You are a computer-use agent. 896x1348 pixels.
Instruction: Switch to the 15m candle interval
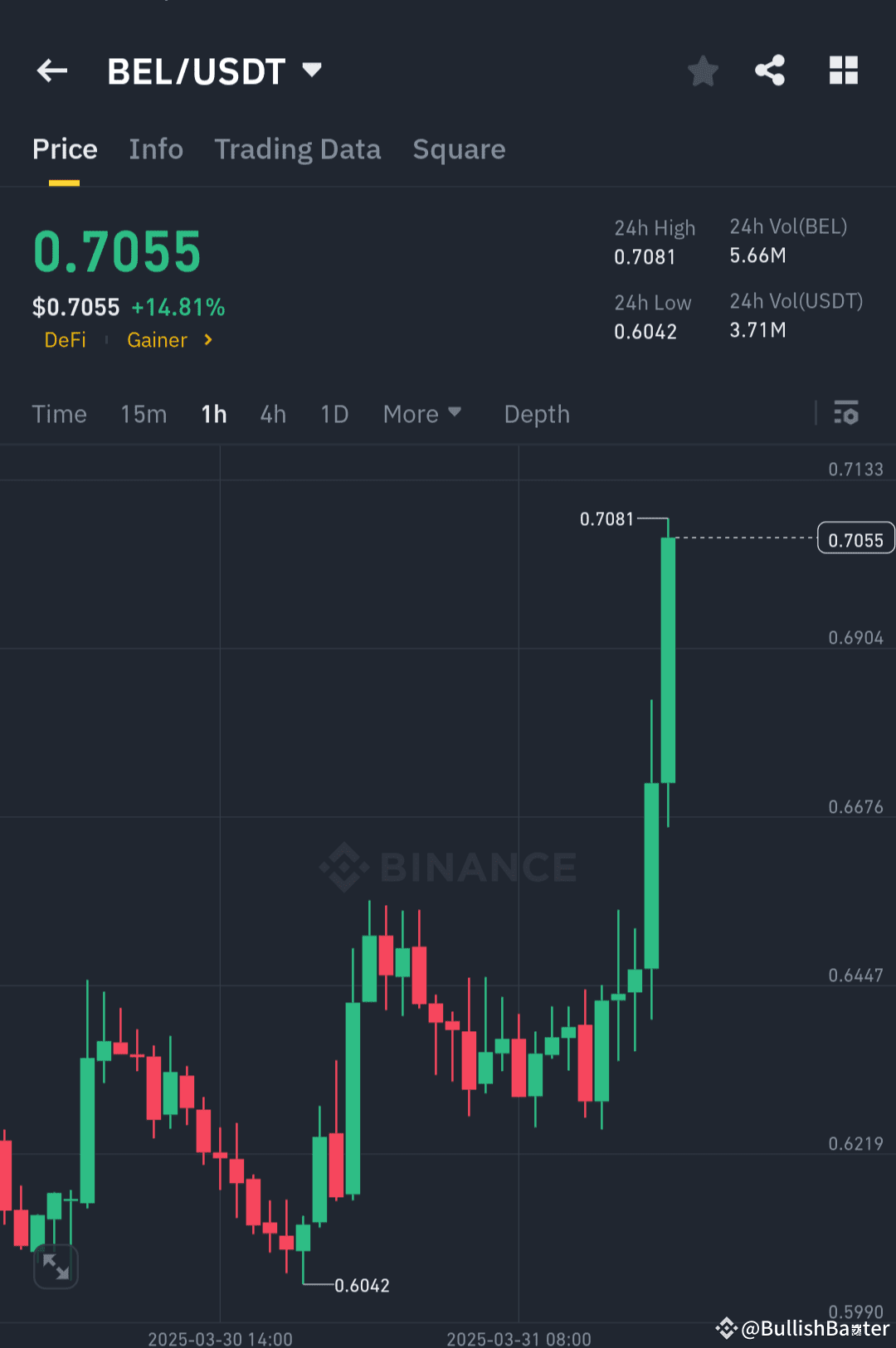(143, 413)
